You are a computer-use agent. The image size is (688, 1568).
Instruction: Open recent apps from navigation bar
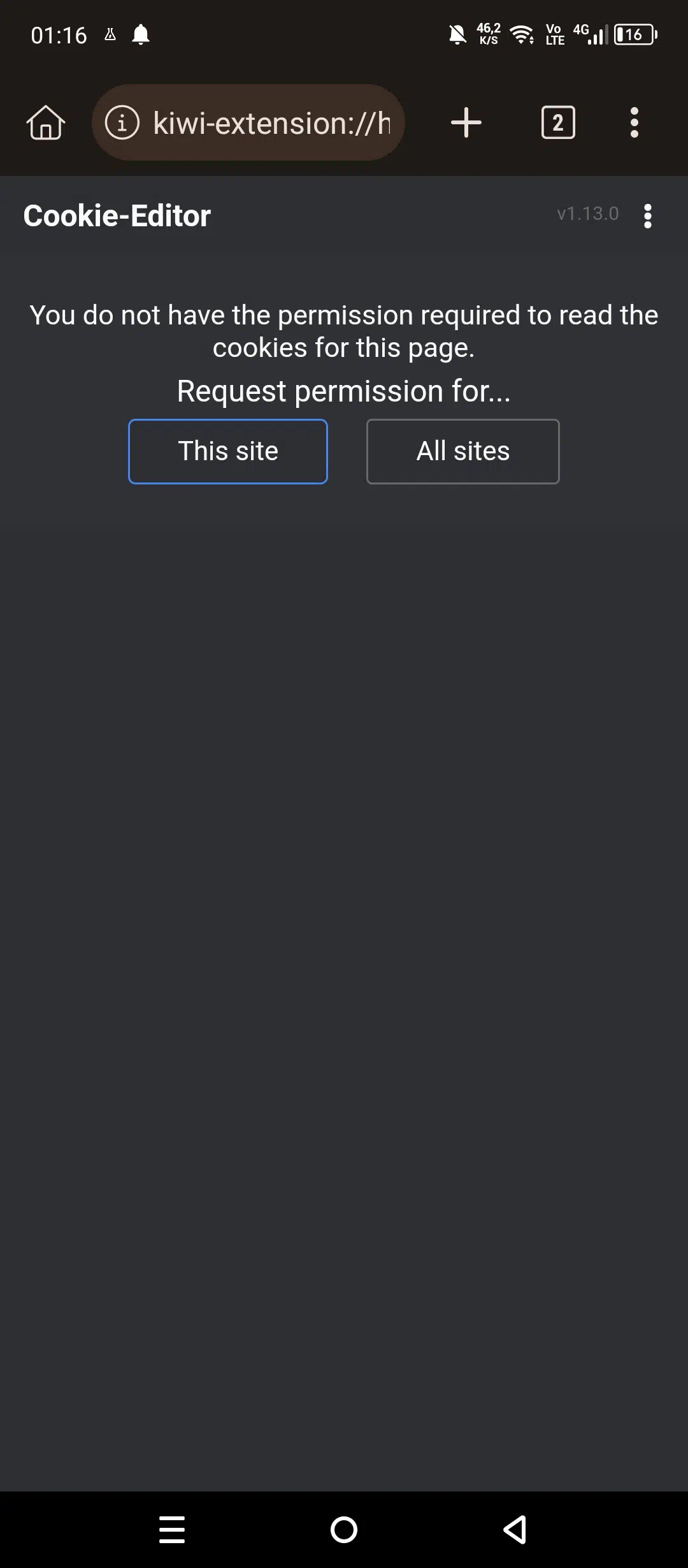pyautogui.click(x=172, y=1530)
